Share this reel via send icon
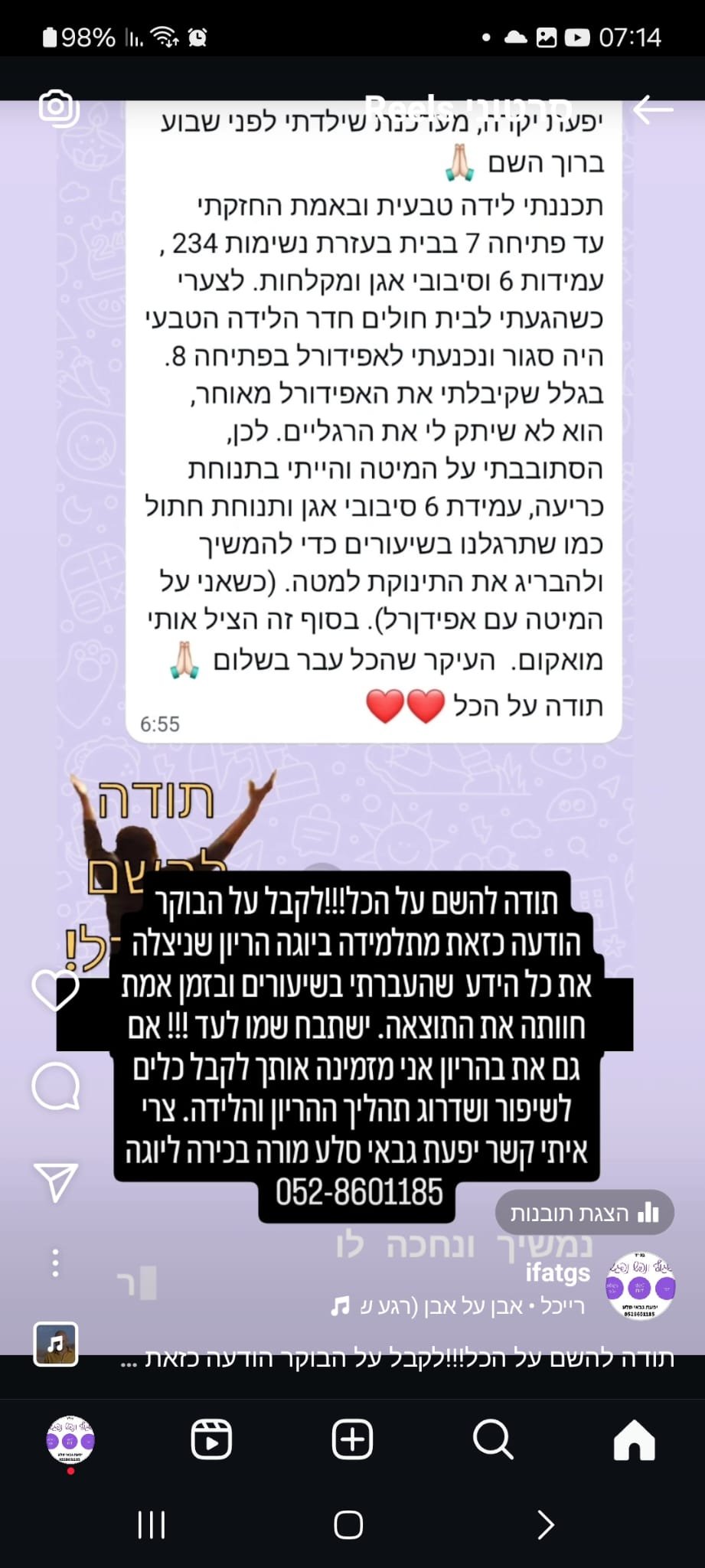This screenshot has width=705, height=1568. tap(56, 1181)
